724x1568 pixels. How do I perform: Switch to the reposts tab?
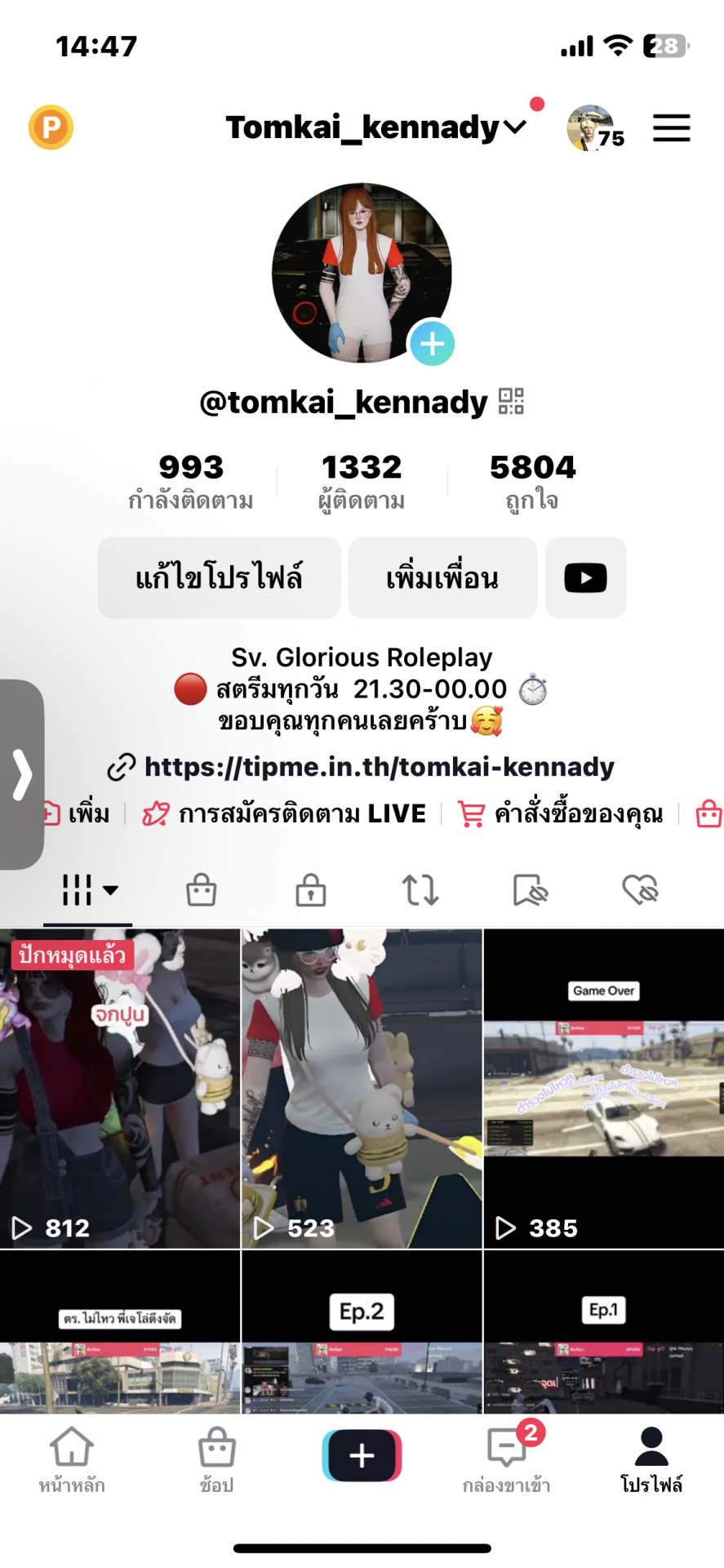pyautogui.click(x=420, y=890)
